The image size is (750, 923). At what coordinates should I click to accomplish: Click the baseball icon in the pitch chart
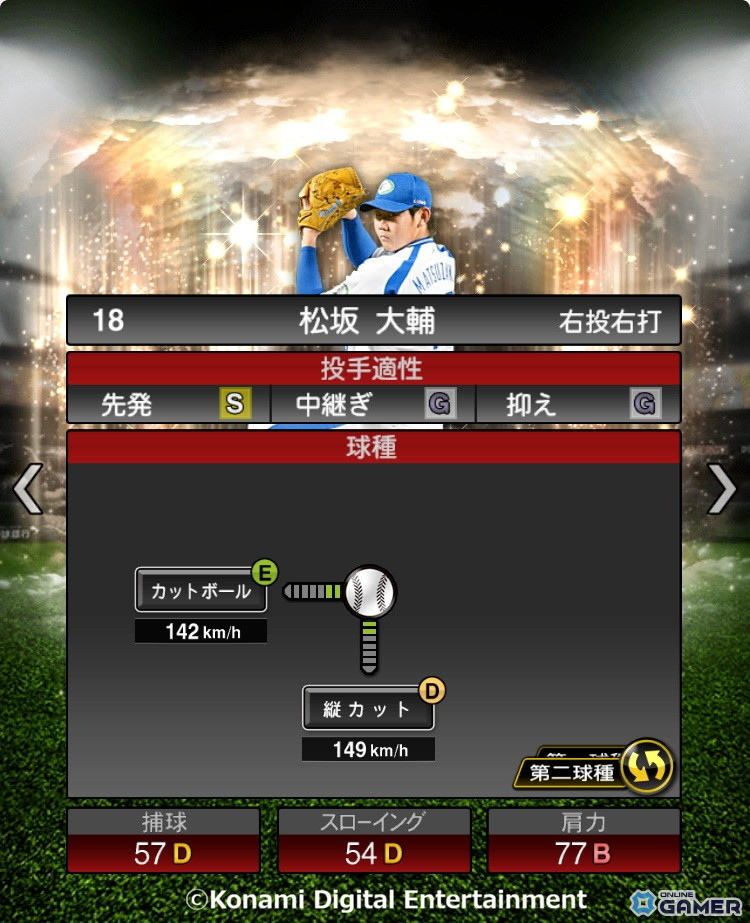tap(370, 592)
